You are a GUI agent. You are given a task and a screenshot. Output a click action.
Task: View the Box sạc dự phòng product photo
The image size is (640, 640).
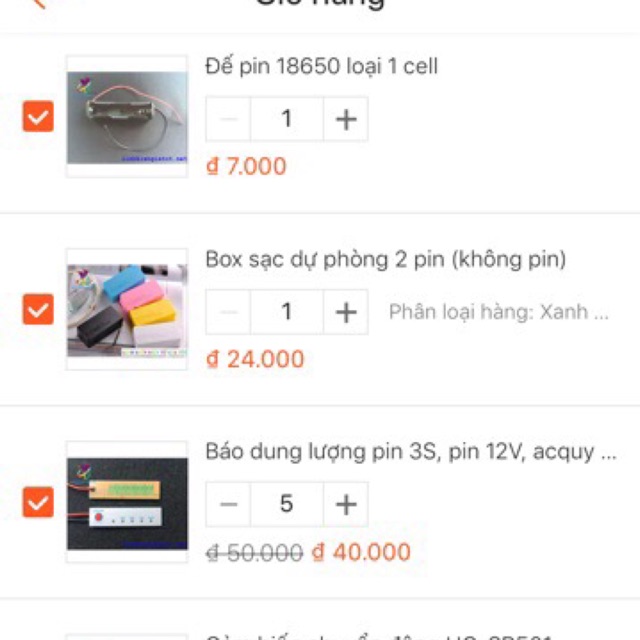126,310
